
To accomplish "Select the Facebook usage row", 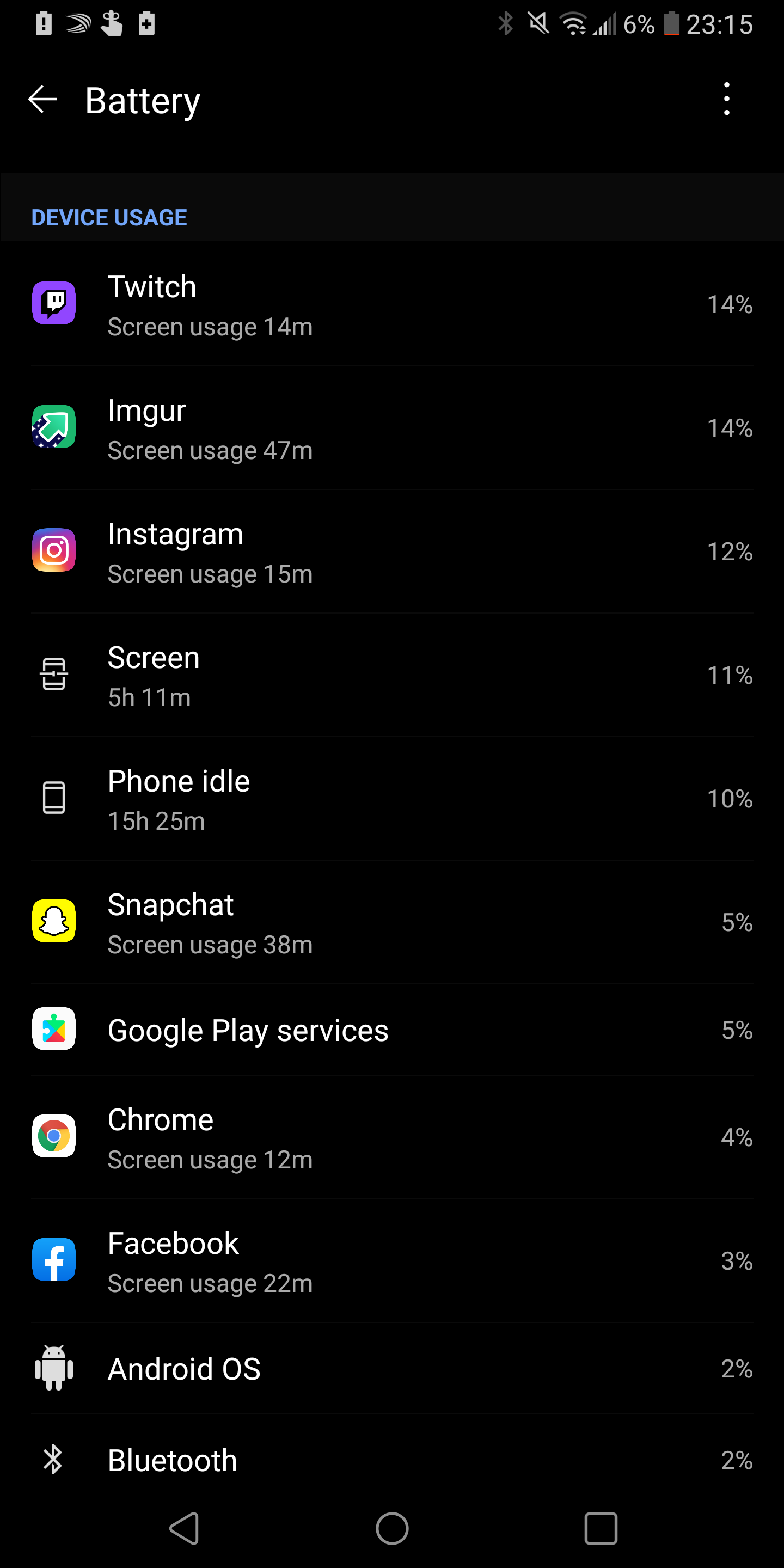I will click(392, 1261).
